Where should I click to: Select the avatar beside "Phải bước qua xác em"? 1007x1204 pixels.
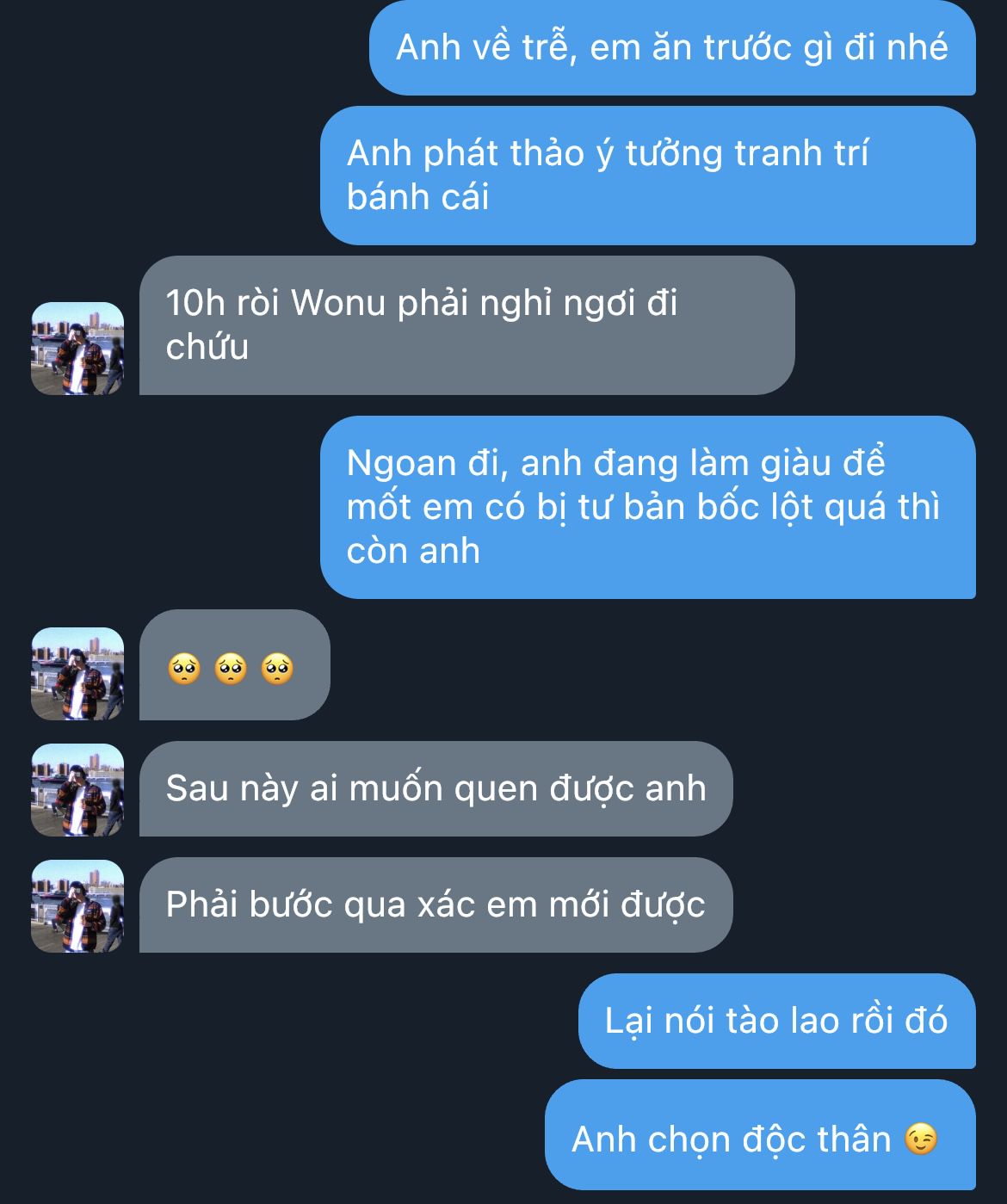click(77, 906)
